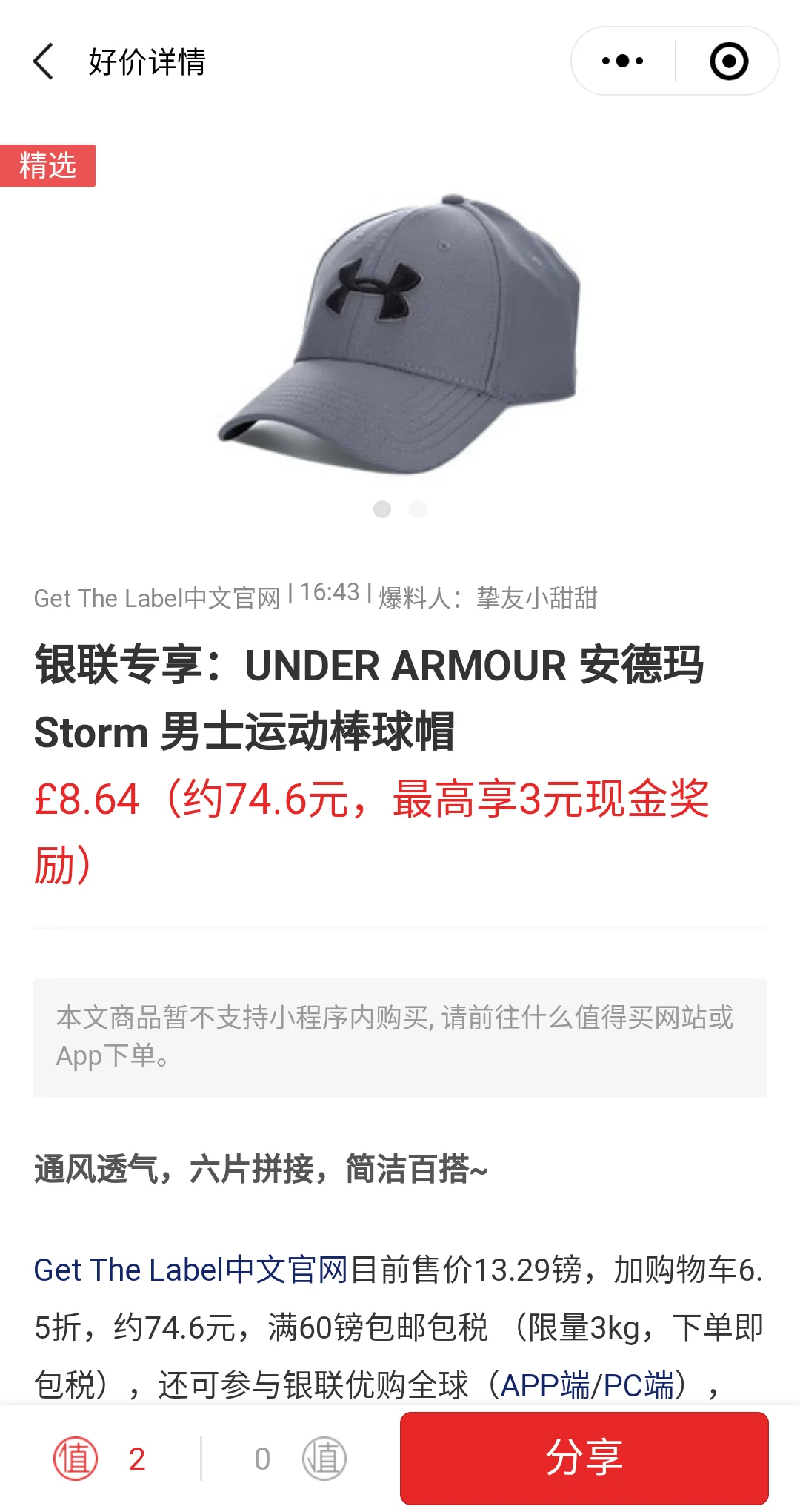The image size is (800, 1512).
Task: Vote this deal as not worth it
Action: point(324,1459)
